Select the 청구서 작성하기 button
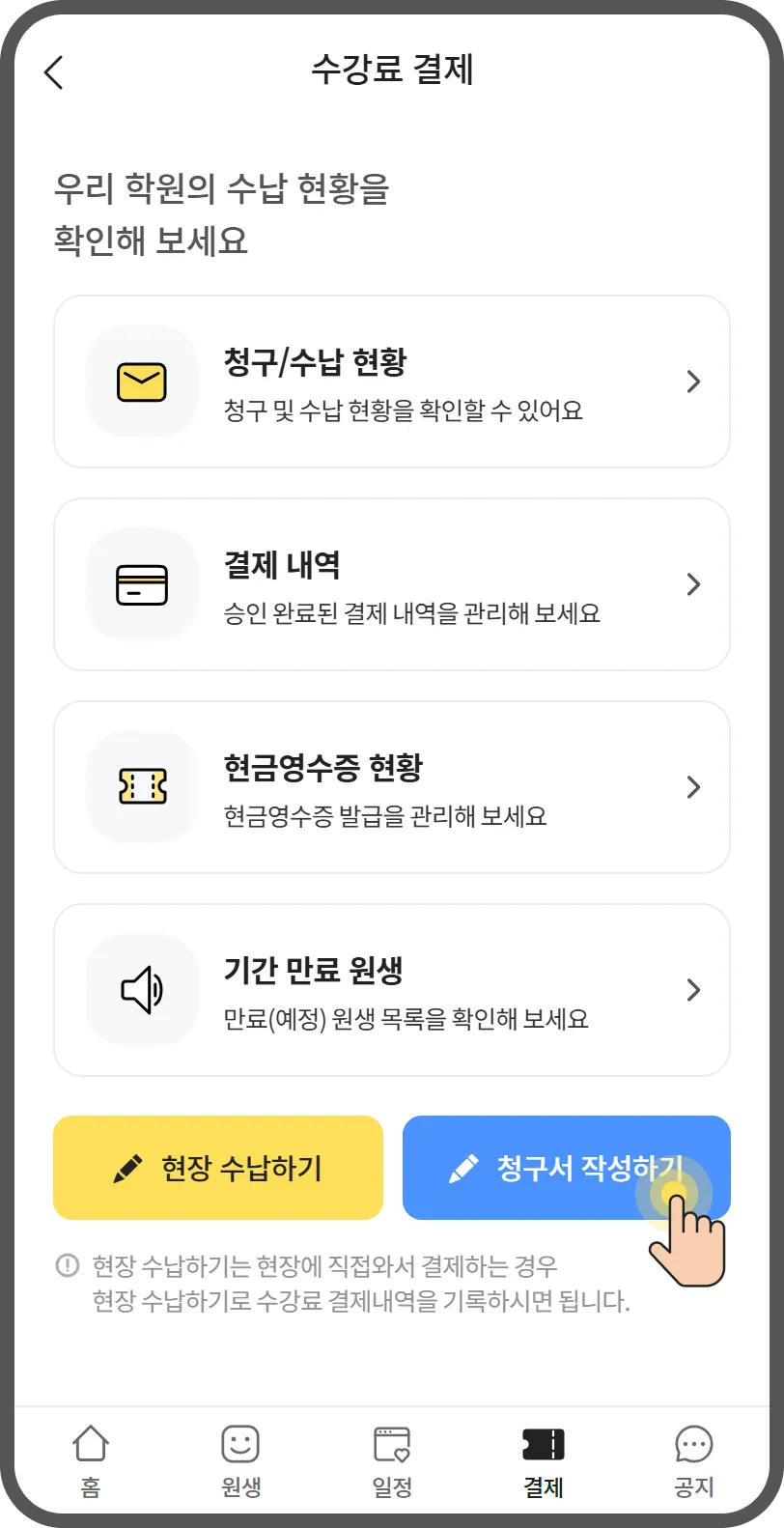Image resolution: width=784 pixels, height=1528 pixels. click(x=566, y=1169)
